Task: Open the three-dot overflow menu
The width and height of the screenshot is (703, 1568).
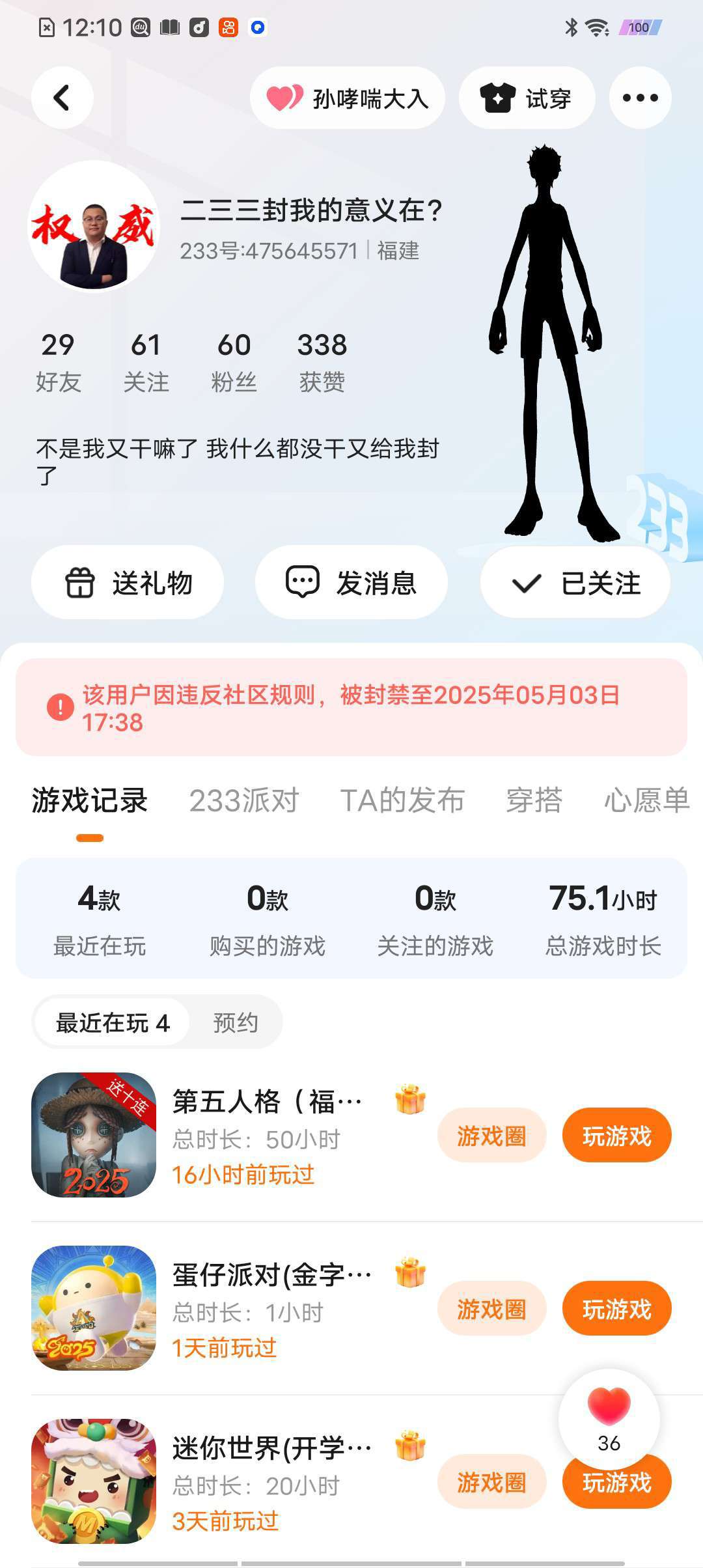Action: coord(640,98)
